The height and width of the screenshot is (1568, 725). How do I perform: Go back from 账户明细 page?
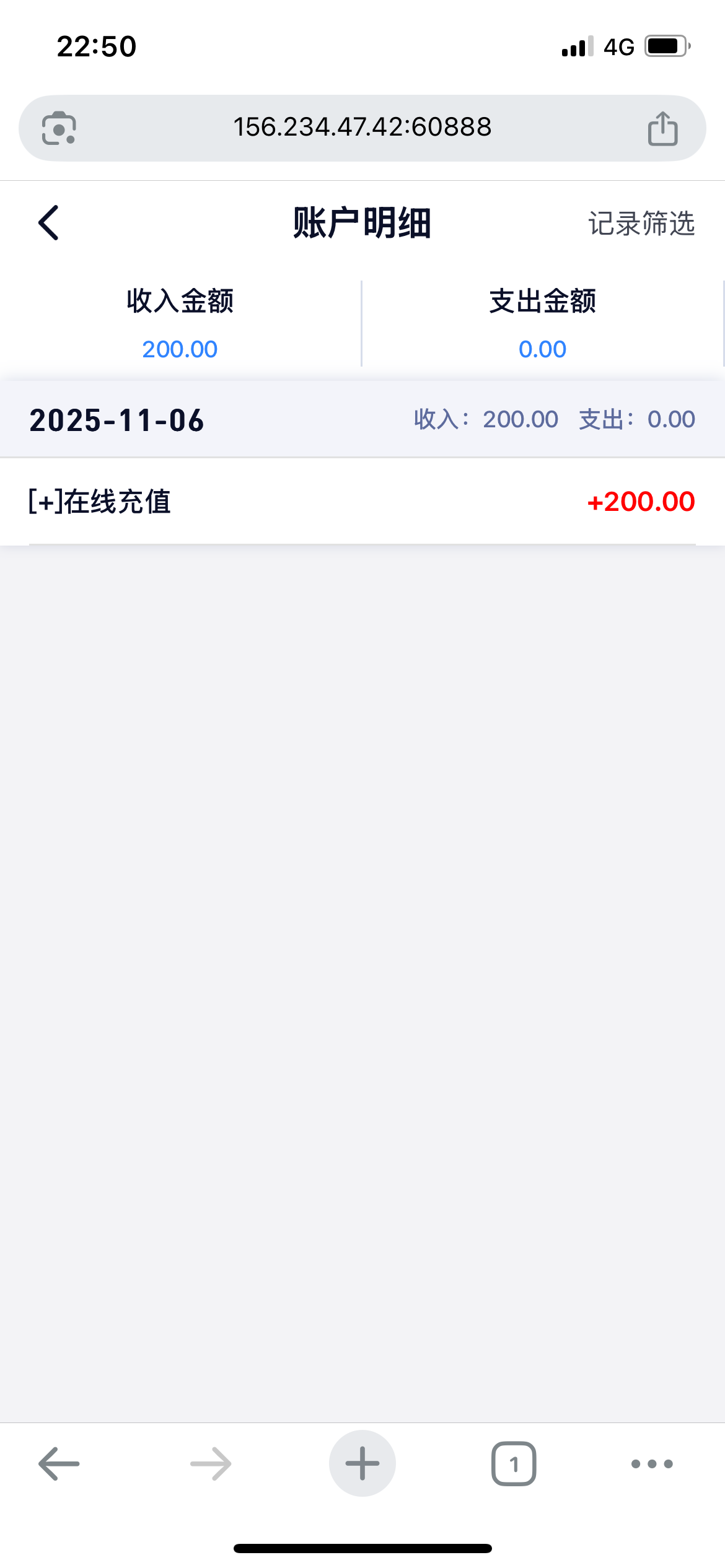click(49, 223)
